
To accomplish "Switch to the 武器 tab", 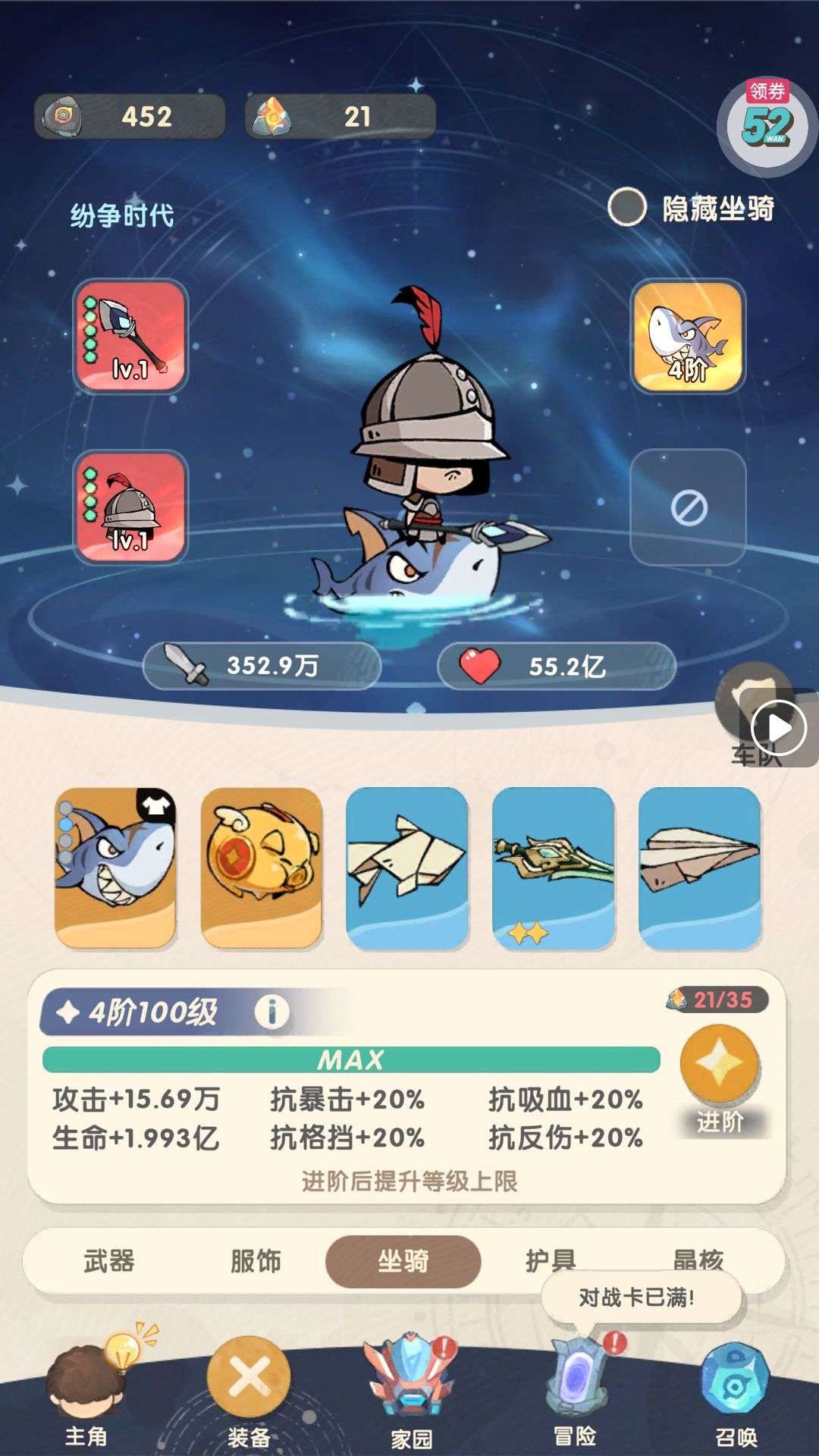I will click(109, 1261).
